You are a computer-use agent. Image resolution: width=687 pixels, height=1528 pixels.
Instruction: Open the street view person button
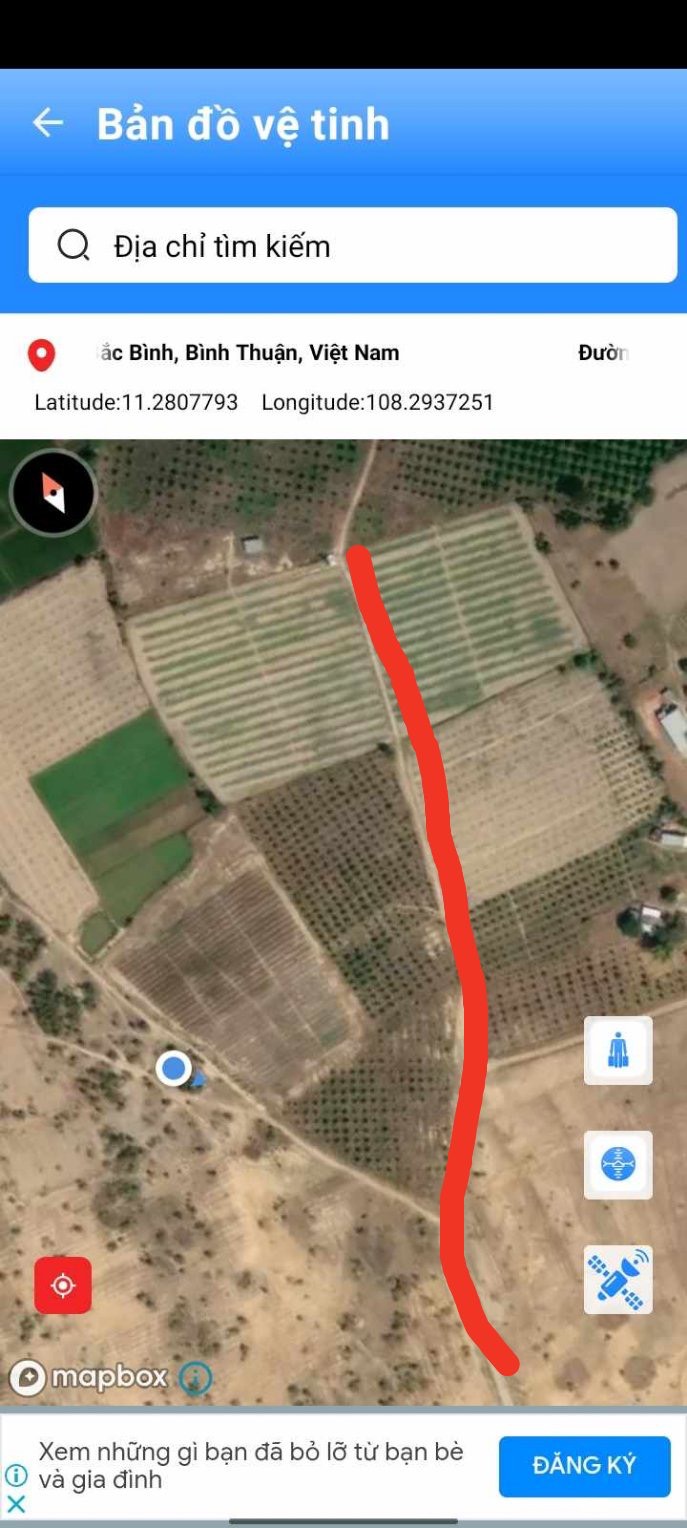click(618, 1050)
